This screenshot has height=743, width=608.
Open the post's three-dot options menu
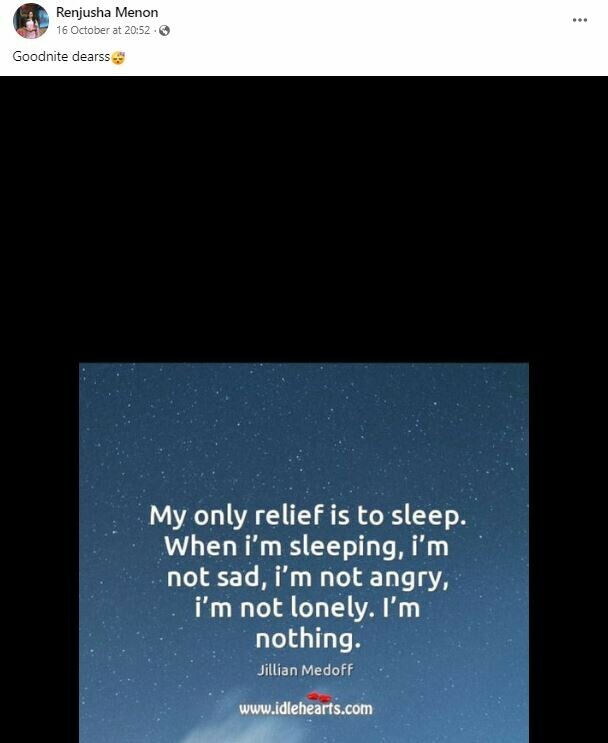(580, 20)
